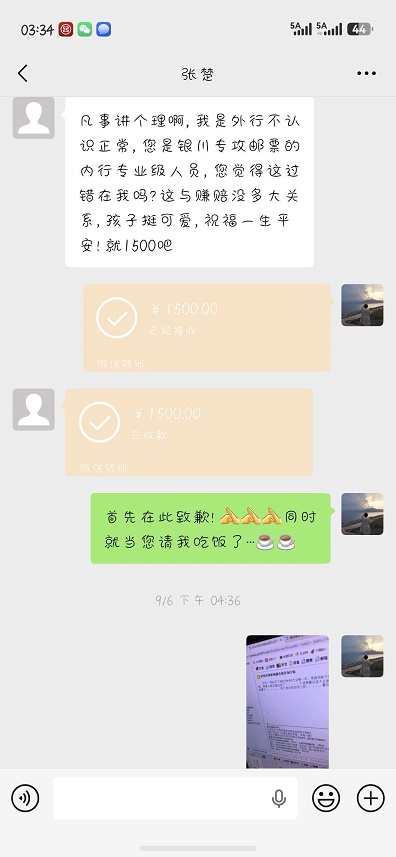Switch to voice message input
This screenshot has width=396, height=857.
pyautogui.click(x=25, y=798)
